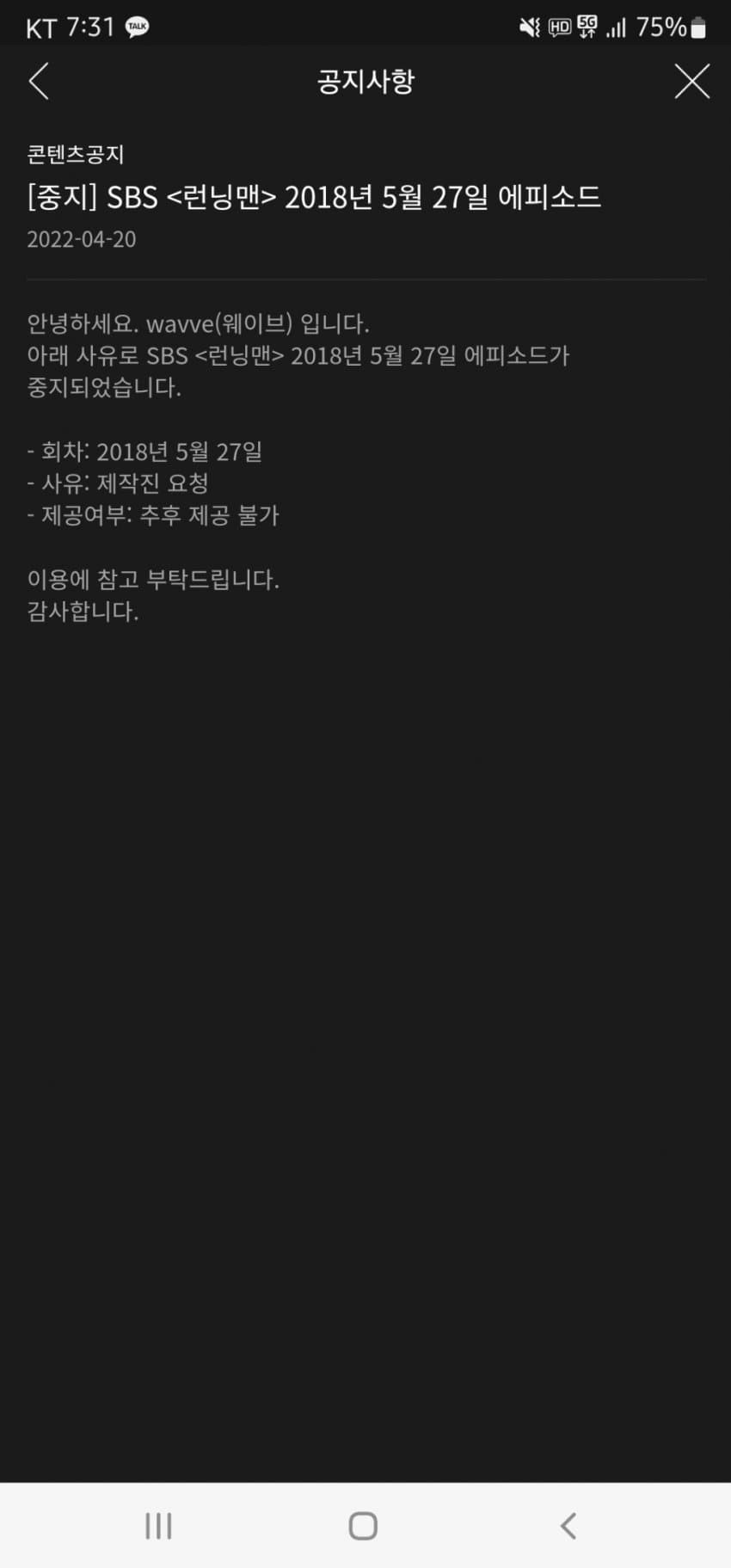Close the 공지사항 screen with the X
Viewport: 731px width, 1568px height.
tap(691, 82)
